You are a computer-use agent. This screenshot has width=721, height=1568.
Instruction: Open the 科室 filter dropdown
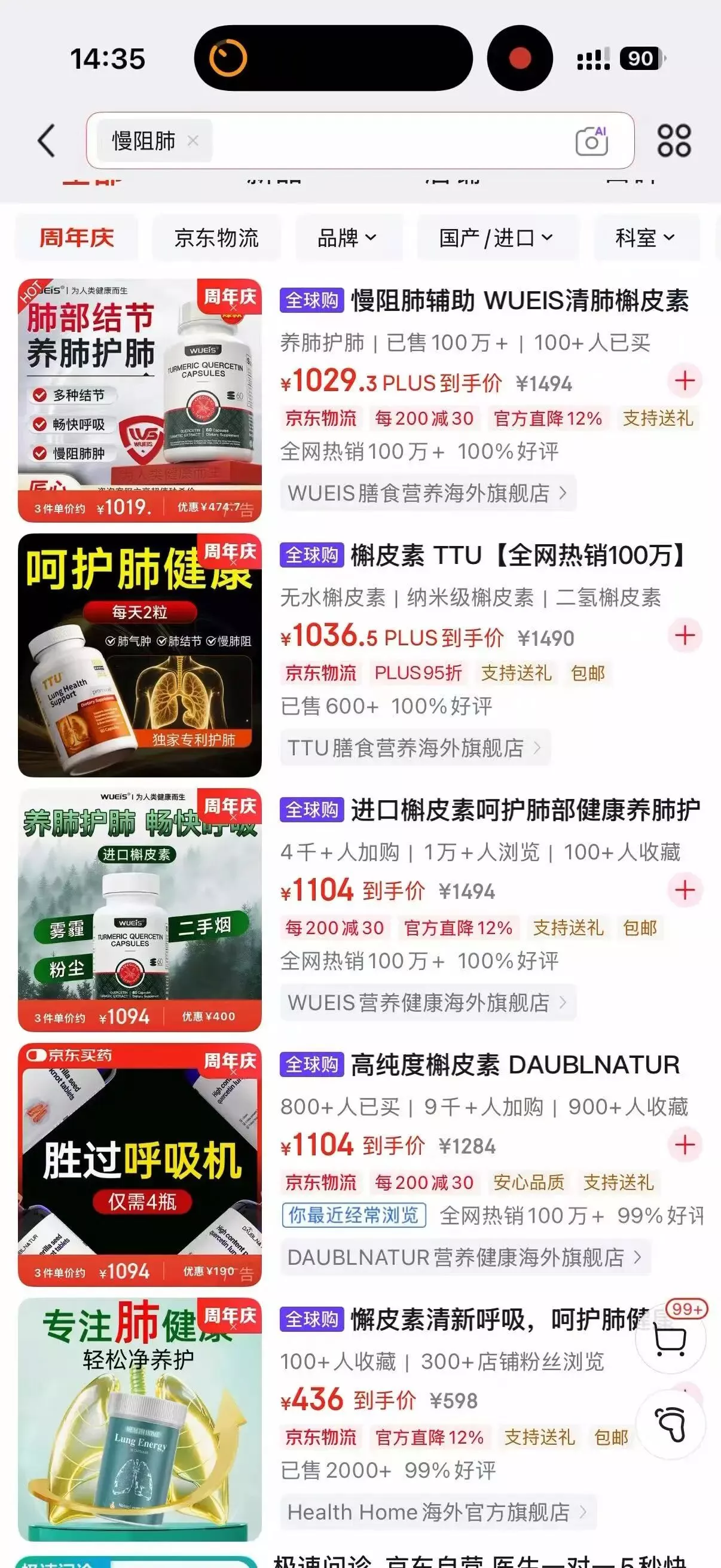coord(645,237)
